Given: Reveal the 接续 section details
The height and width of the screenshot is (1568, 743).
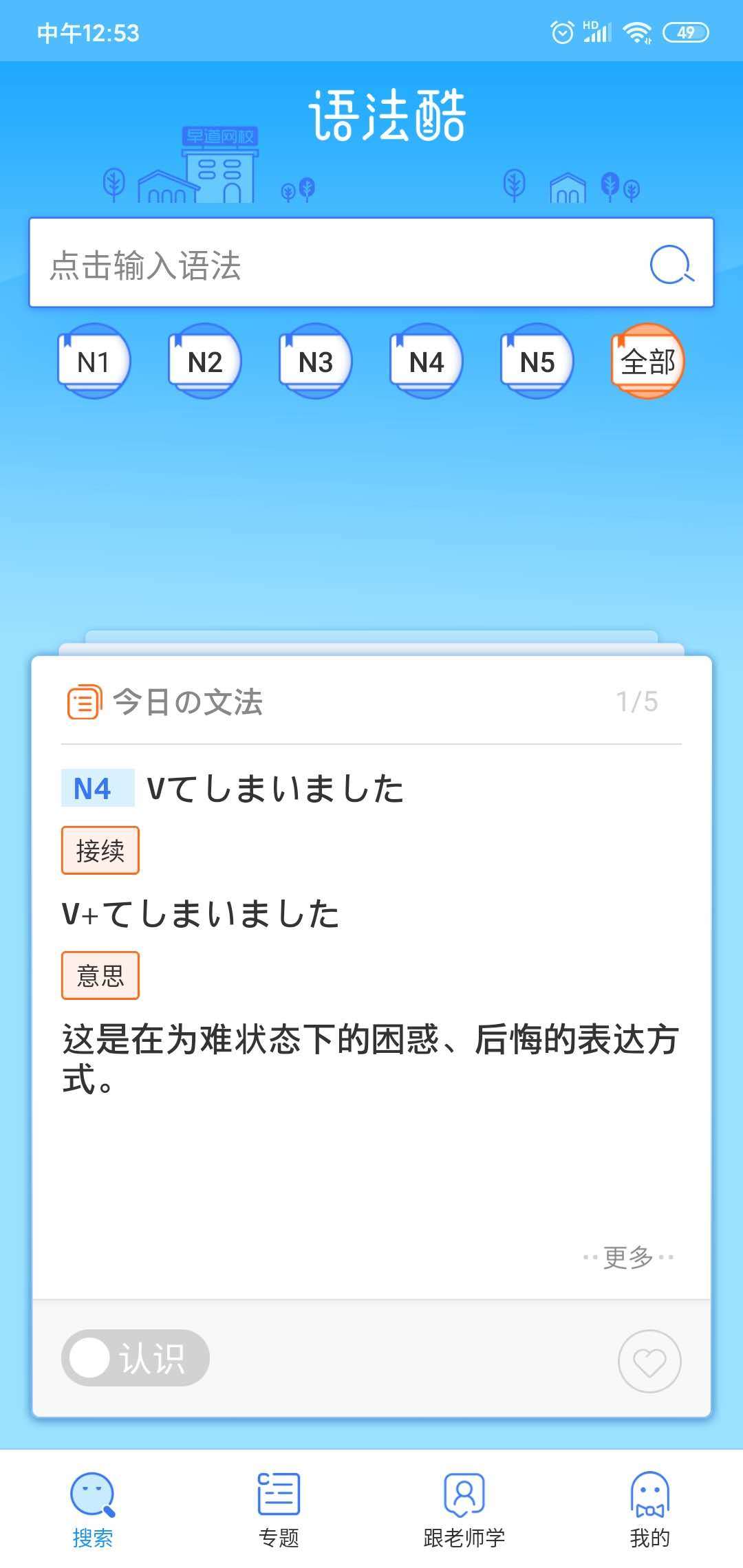Looking at the screenshot, I should 100,851.
